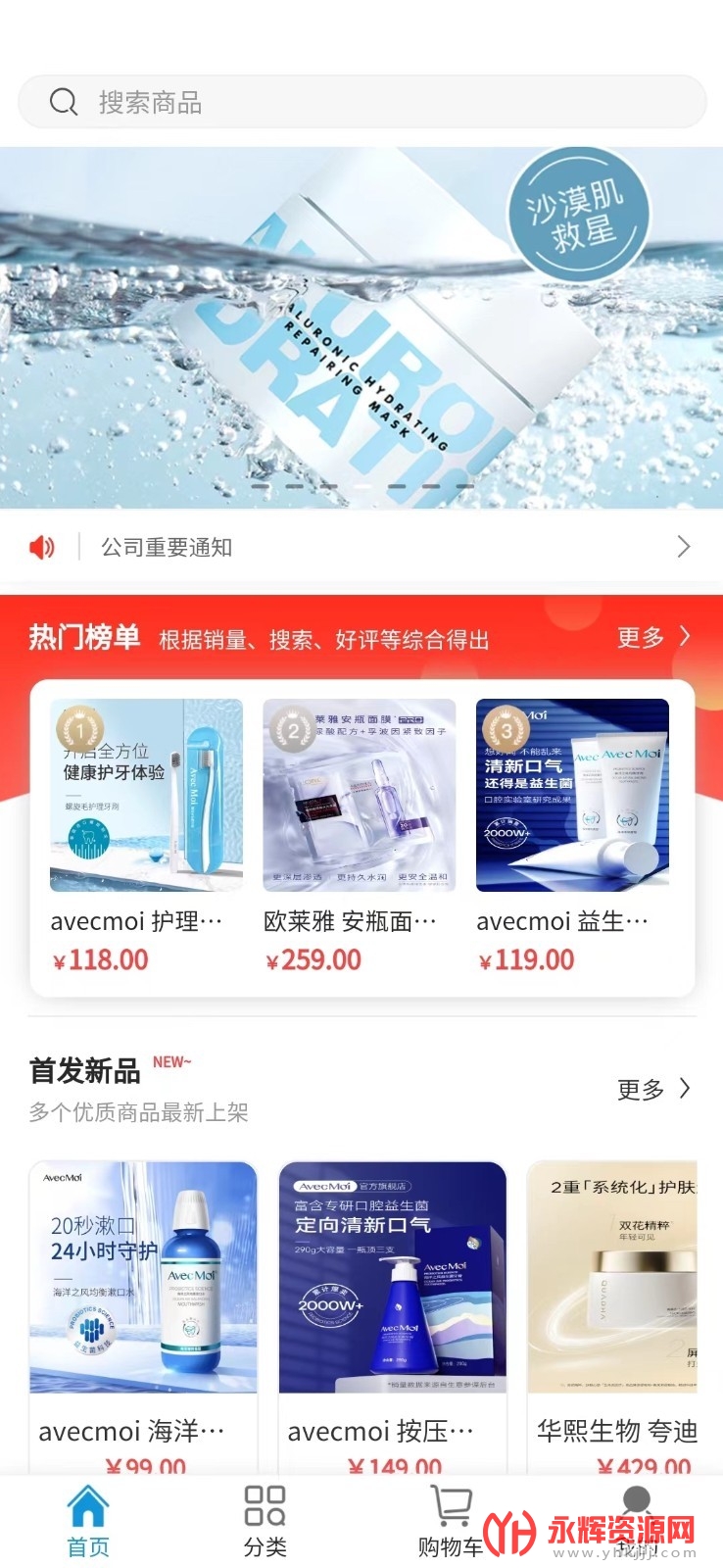Open 更多 arrow of 热门榜单 section
723x1568 pixels.
pos(683,637)
